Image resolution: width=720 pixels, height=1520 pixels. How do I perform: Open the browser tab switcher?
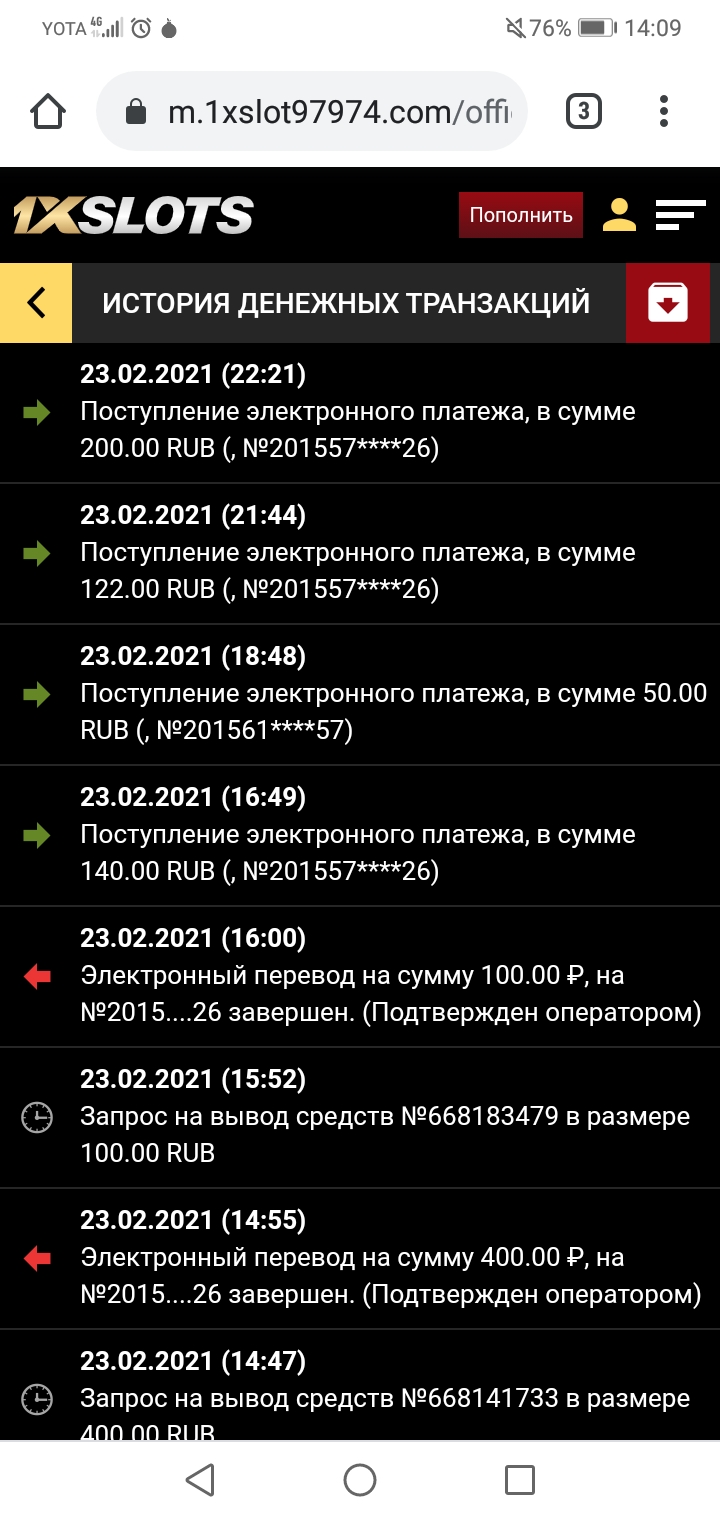point(583,111)
